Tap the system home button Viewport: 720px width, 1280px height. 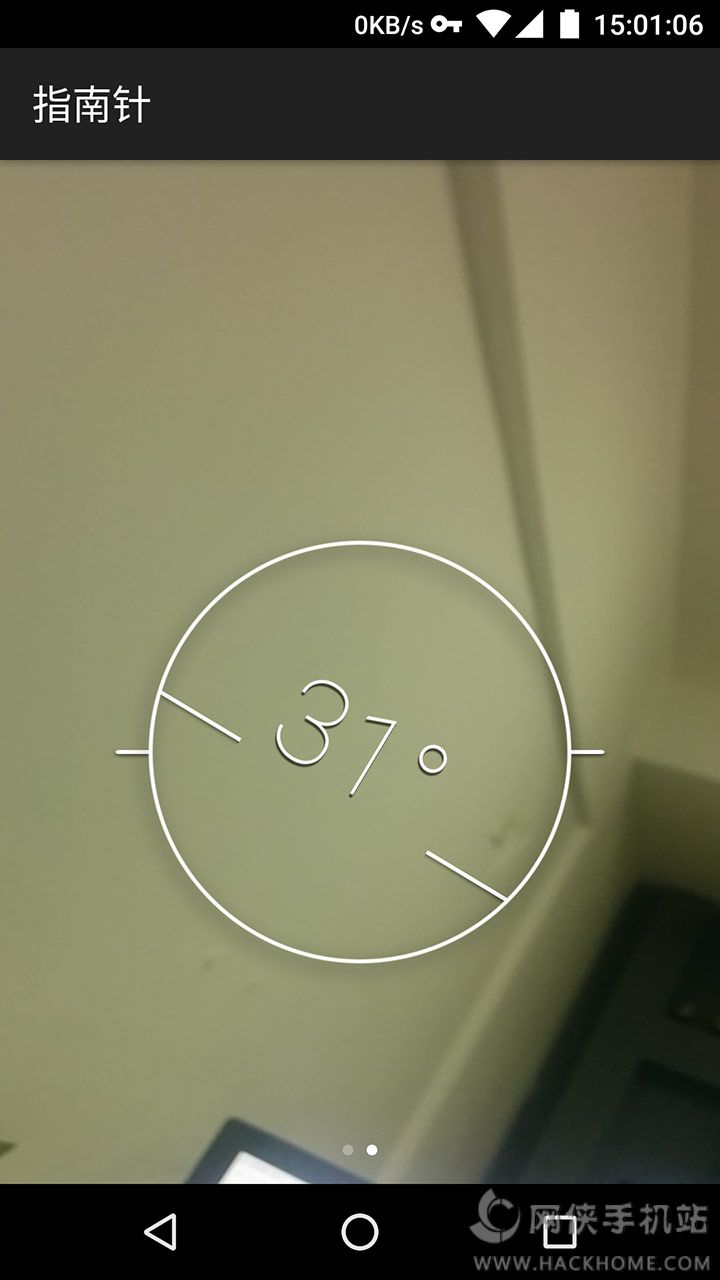pyautogui.click(x=360, y=1232)
